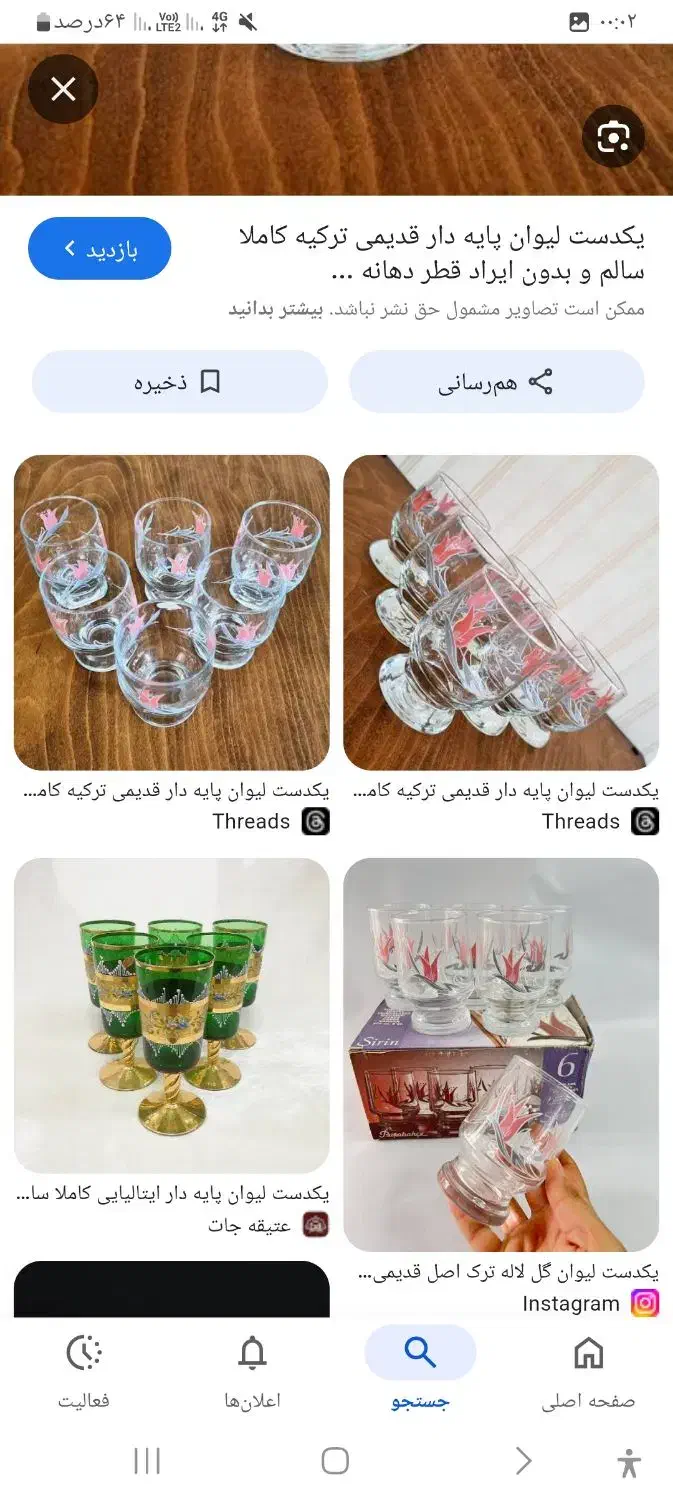Switch to the جستجو tab
This screenshot has height=1500, width=673.
click(420, 1371)
